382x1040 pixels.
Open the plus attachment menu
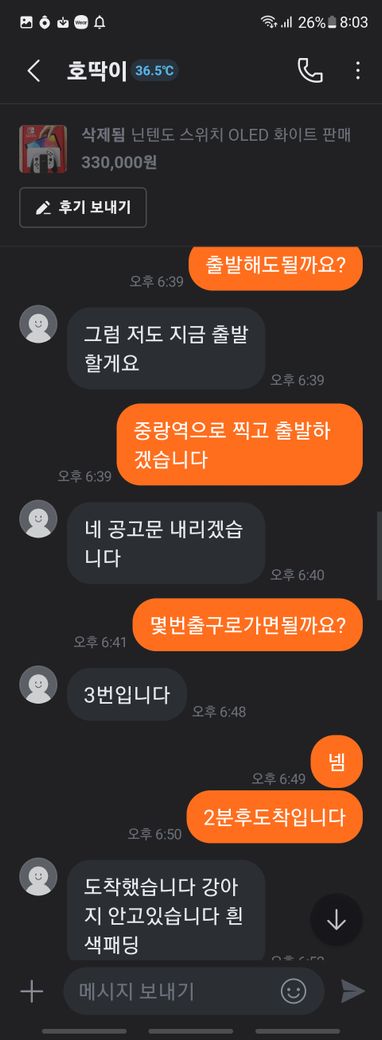point(31,992)
